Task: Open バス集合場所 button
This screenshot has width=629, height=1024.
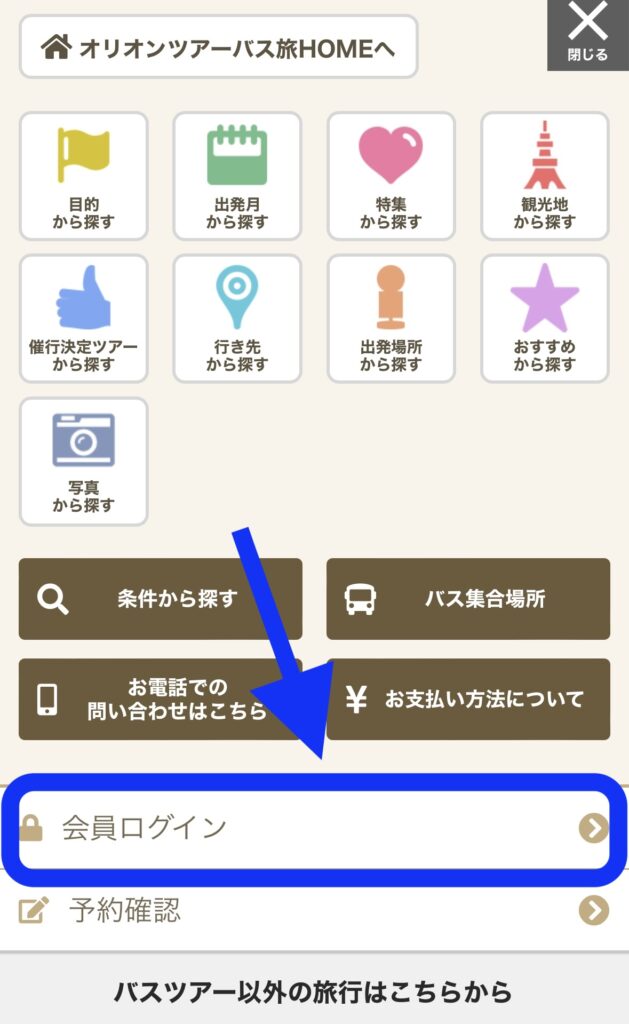Action: [468, 599]
